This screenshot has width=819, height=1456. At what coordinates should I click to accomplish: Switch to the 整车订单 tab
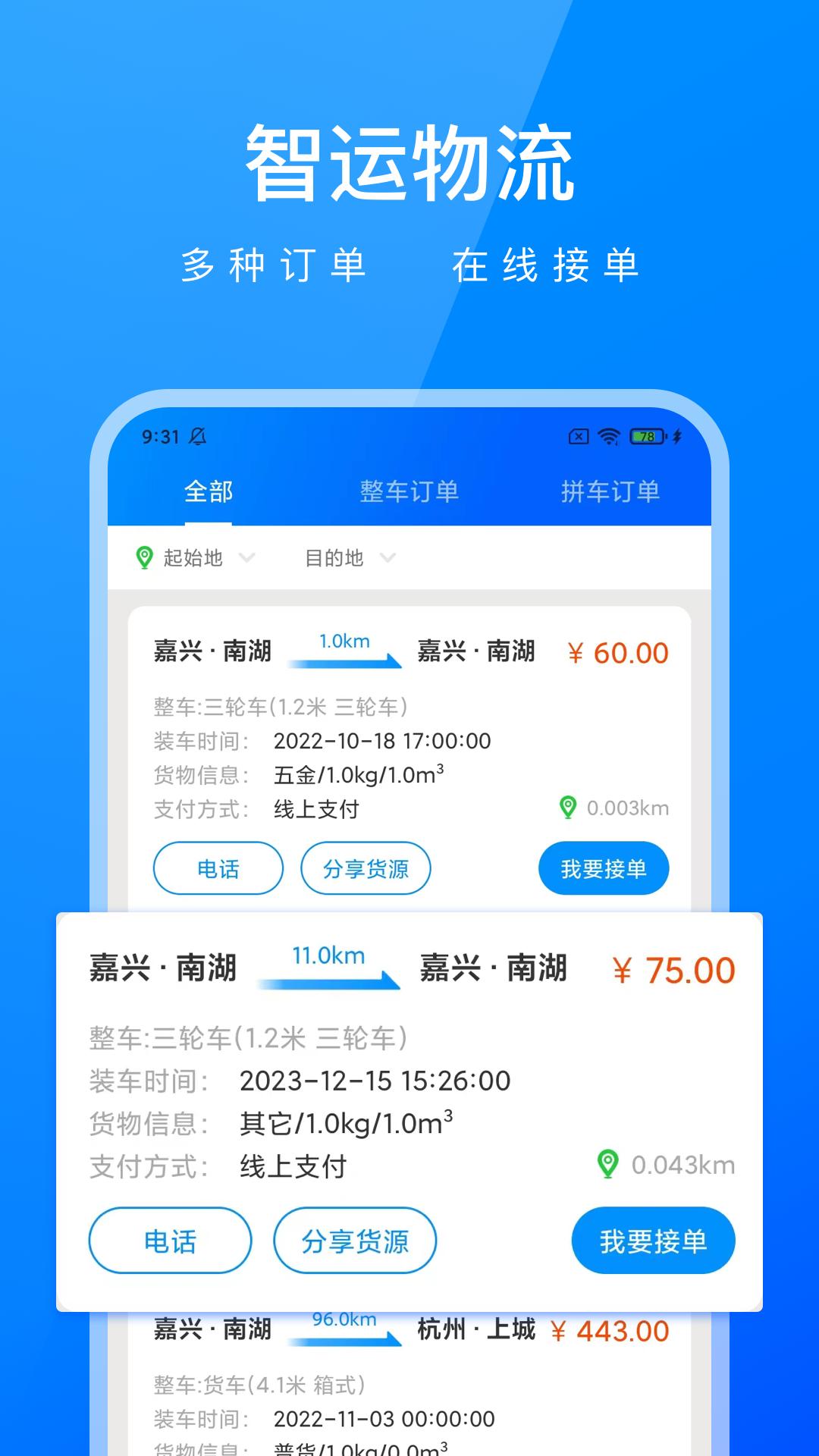tap(410, 491)
